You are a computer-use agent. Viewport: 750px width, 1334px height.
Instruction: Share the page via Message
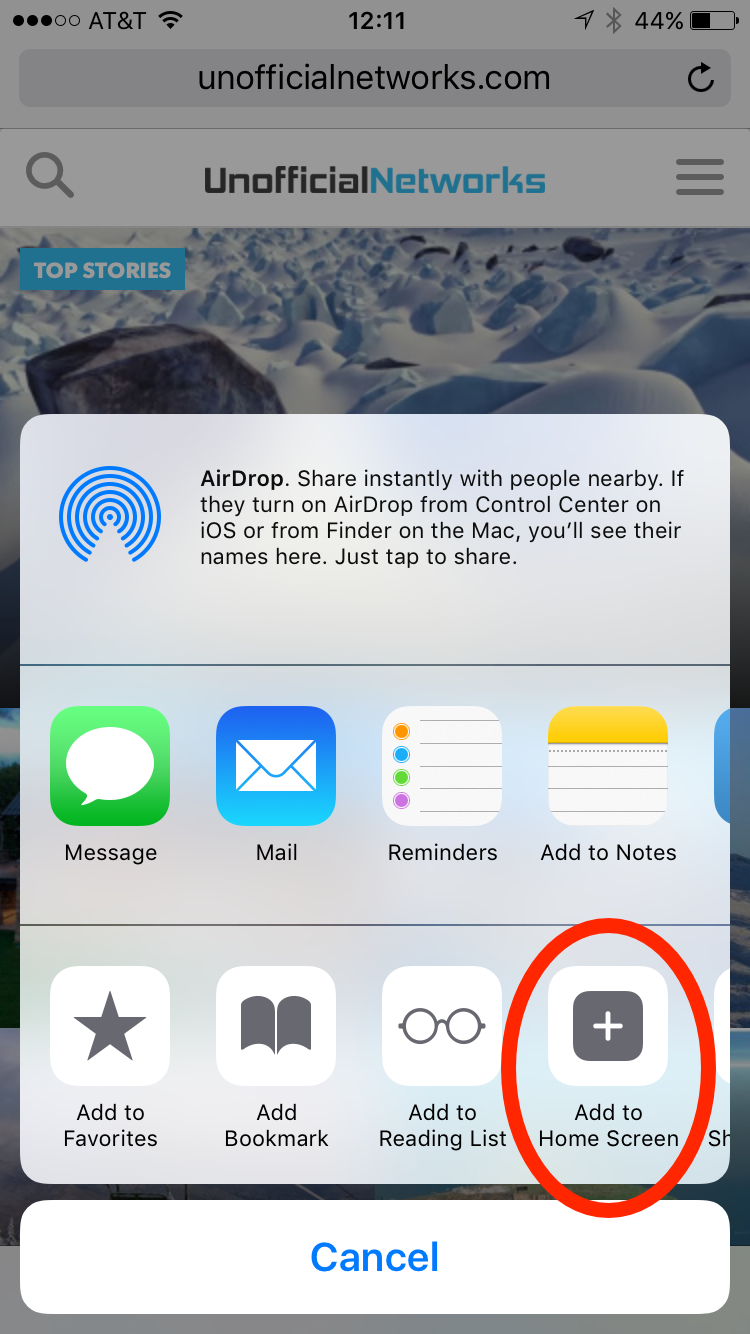coord(110,766)
